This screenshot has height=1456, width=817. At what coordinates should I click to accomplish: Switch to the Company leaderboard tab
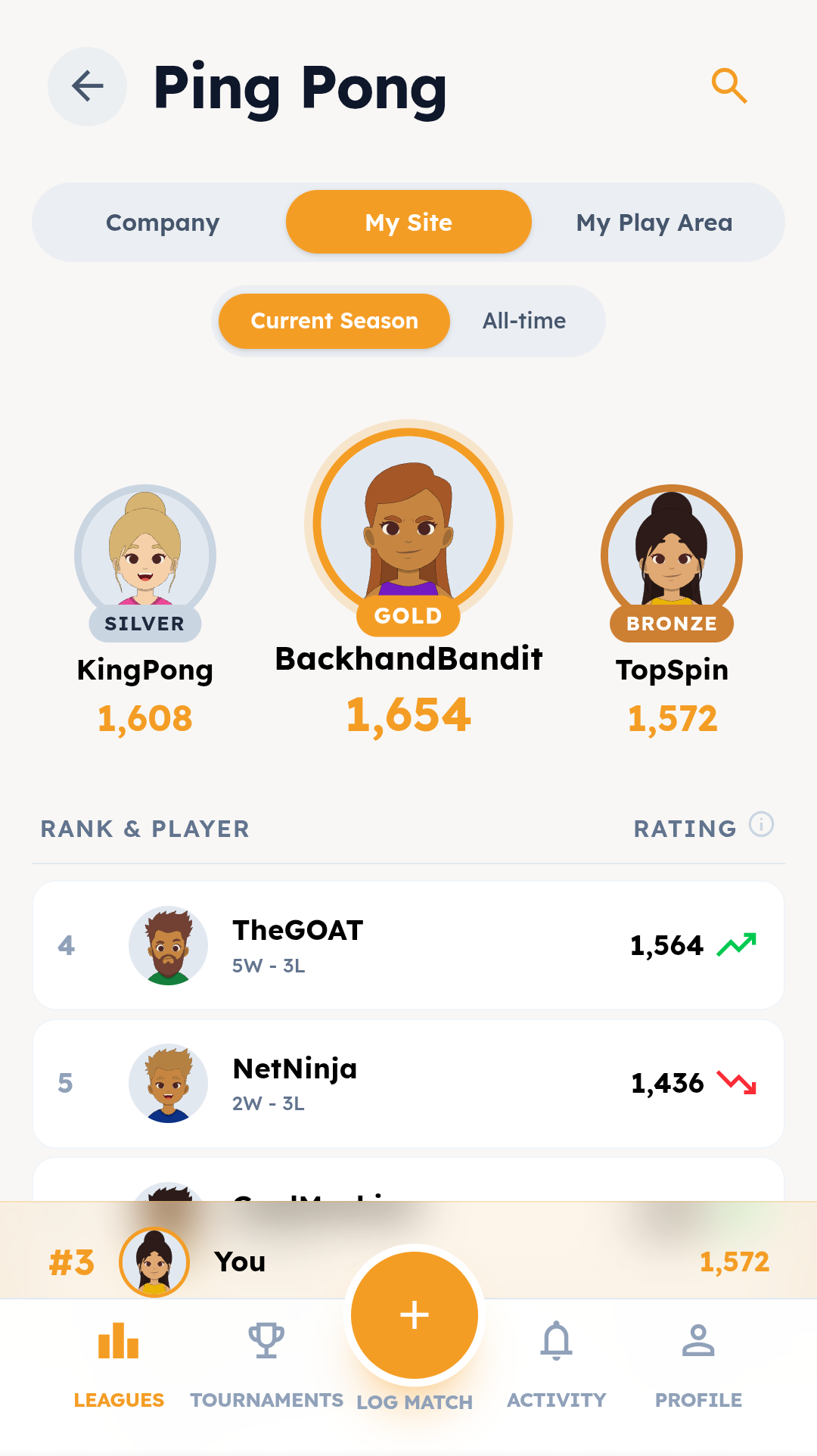(163, 222)
